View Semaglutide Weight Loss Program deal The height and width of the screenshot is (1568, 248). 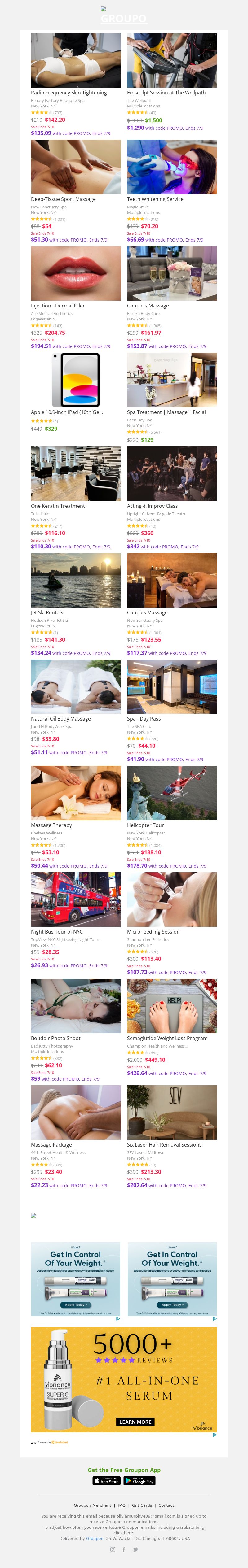(171, 1006)
